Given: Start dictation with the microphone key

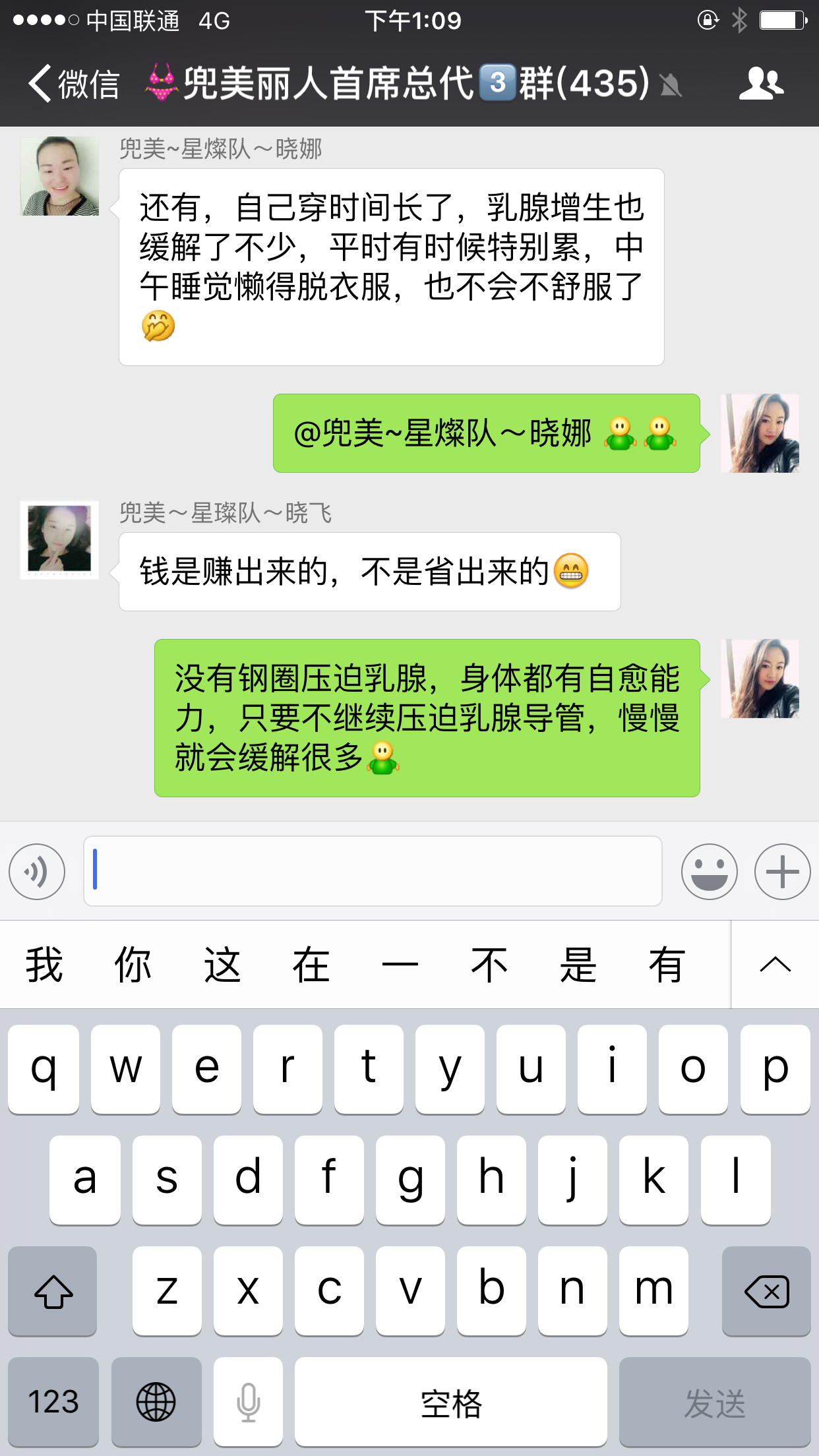Looking at the screenshot, I should [248, 1401].
